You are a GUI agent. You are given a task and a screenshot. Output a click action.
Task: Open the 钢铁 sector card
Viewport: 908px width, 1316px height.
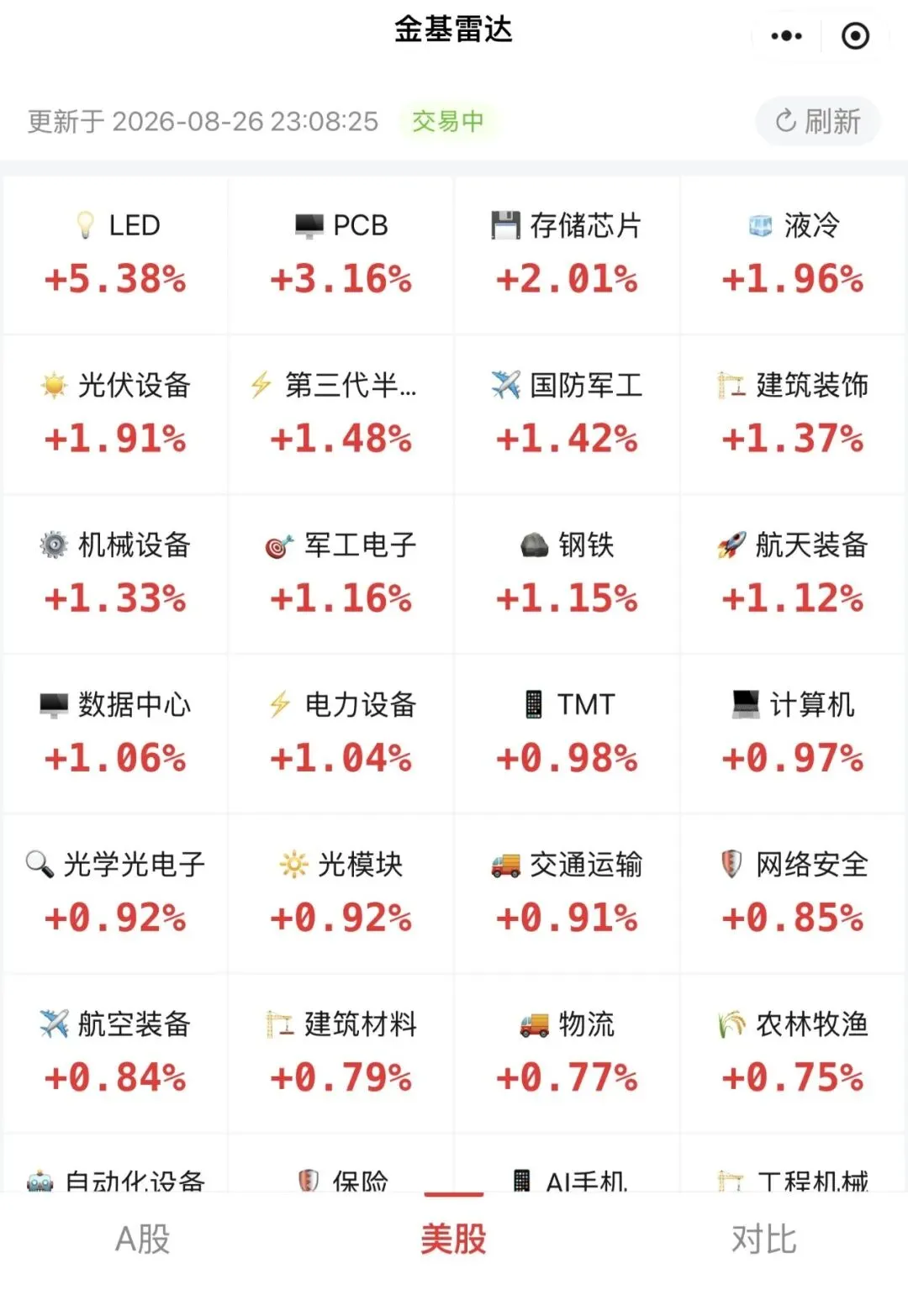567,574
